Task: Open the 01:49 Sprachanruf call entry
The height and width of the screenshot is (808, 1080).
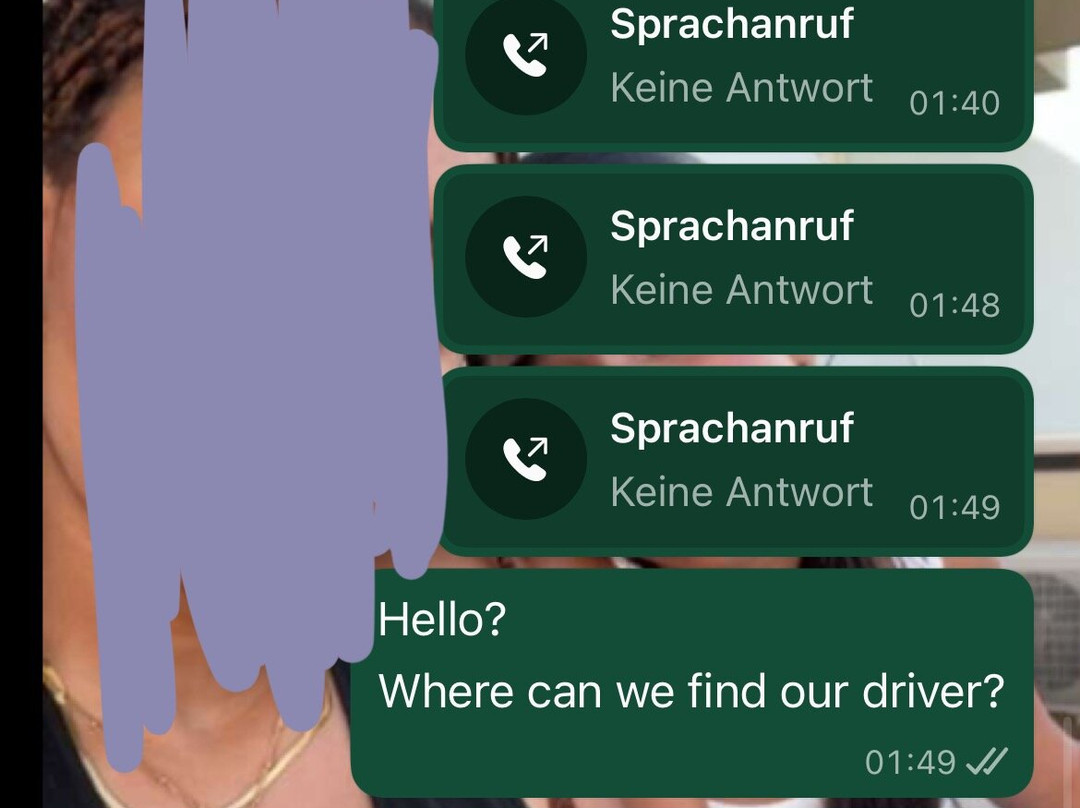Action: coord(735,460)
